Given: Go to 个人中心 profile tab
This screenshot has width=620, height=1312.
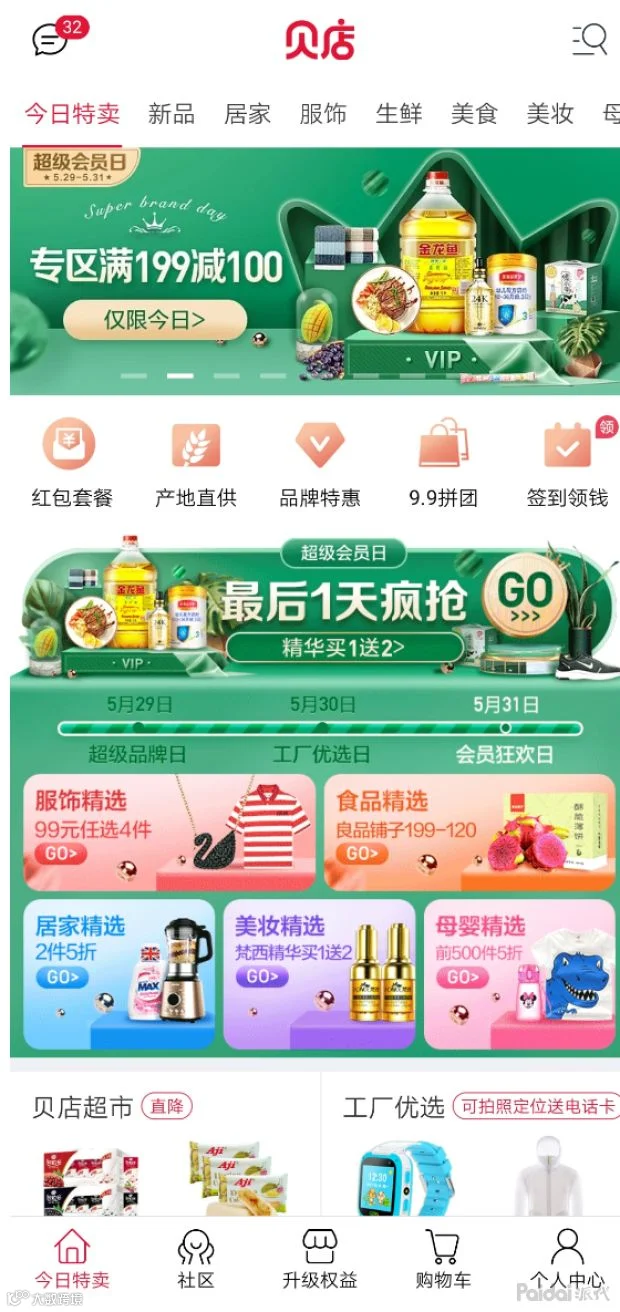Looking at the screenshot, I should tap(567, 1260).
